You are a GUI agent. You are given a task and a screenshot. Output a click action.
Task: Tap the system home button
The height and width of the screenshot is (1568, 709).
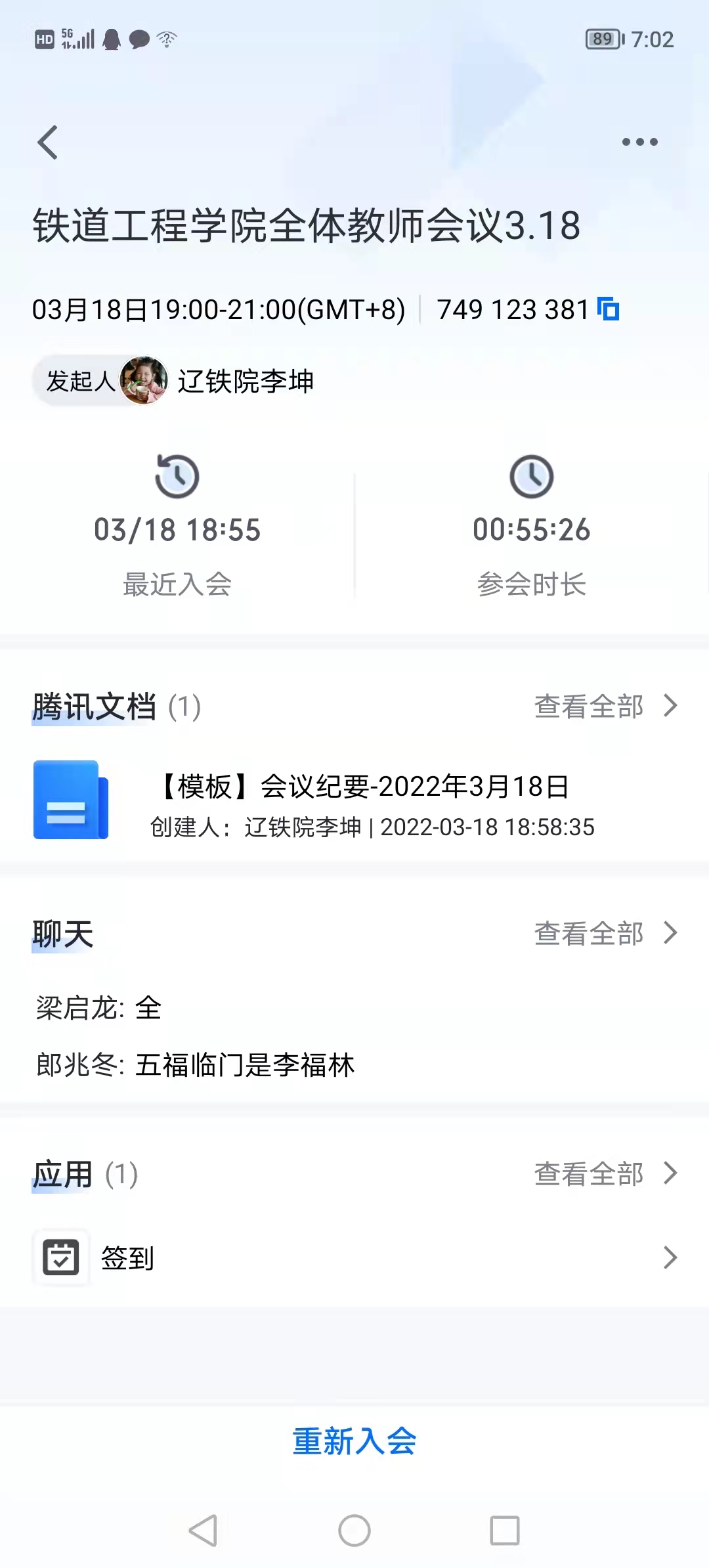tap(354, 1531)
